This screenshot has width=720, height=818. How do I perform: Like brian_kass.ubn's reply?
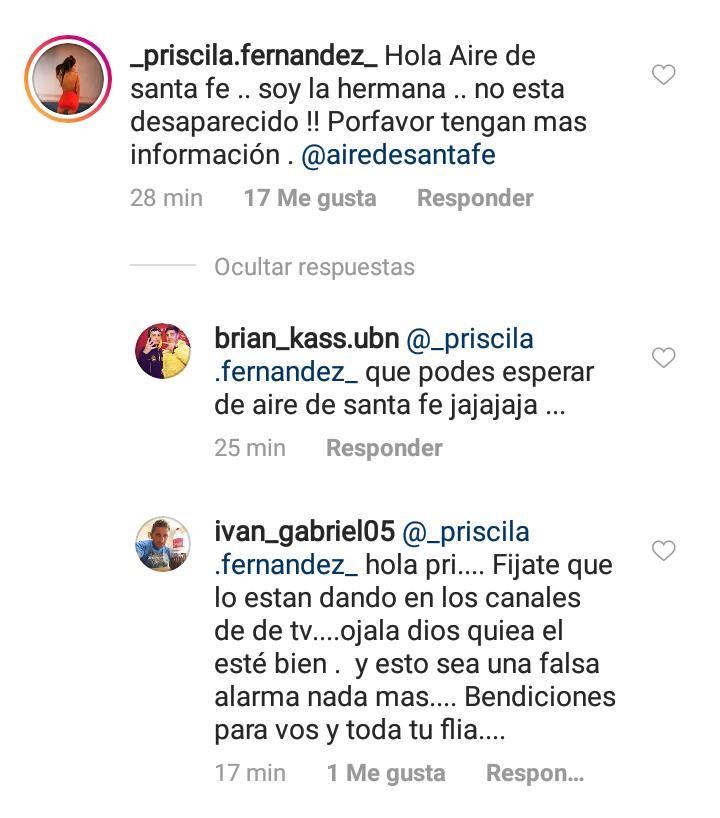[x=664, y=358]
